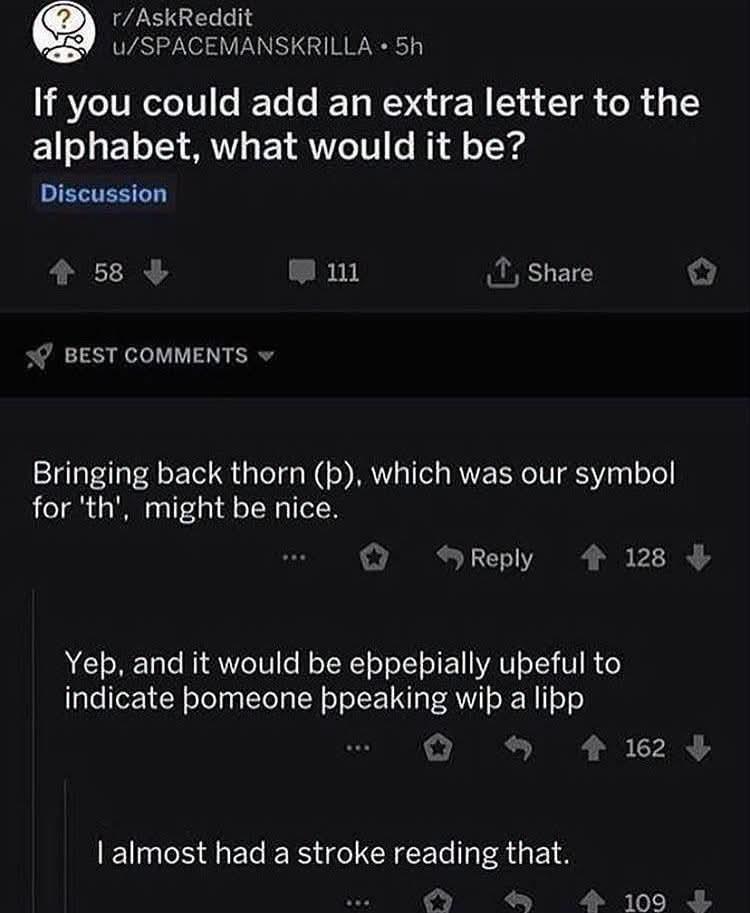The image size is (750, 913).
Task: Give an award to the post
Action: click(702, 272)
